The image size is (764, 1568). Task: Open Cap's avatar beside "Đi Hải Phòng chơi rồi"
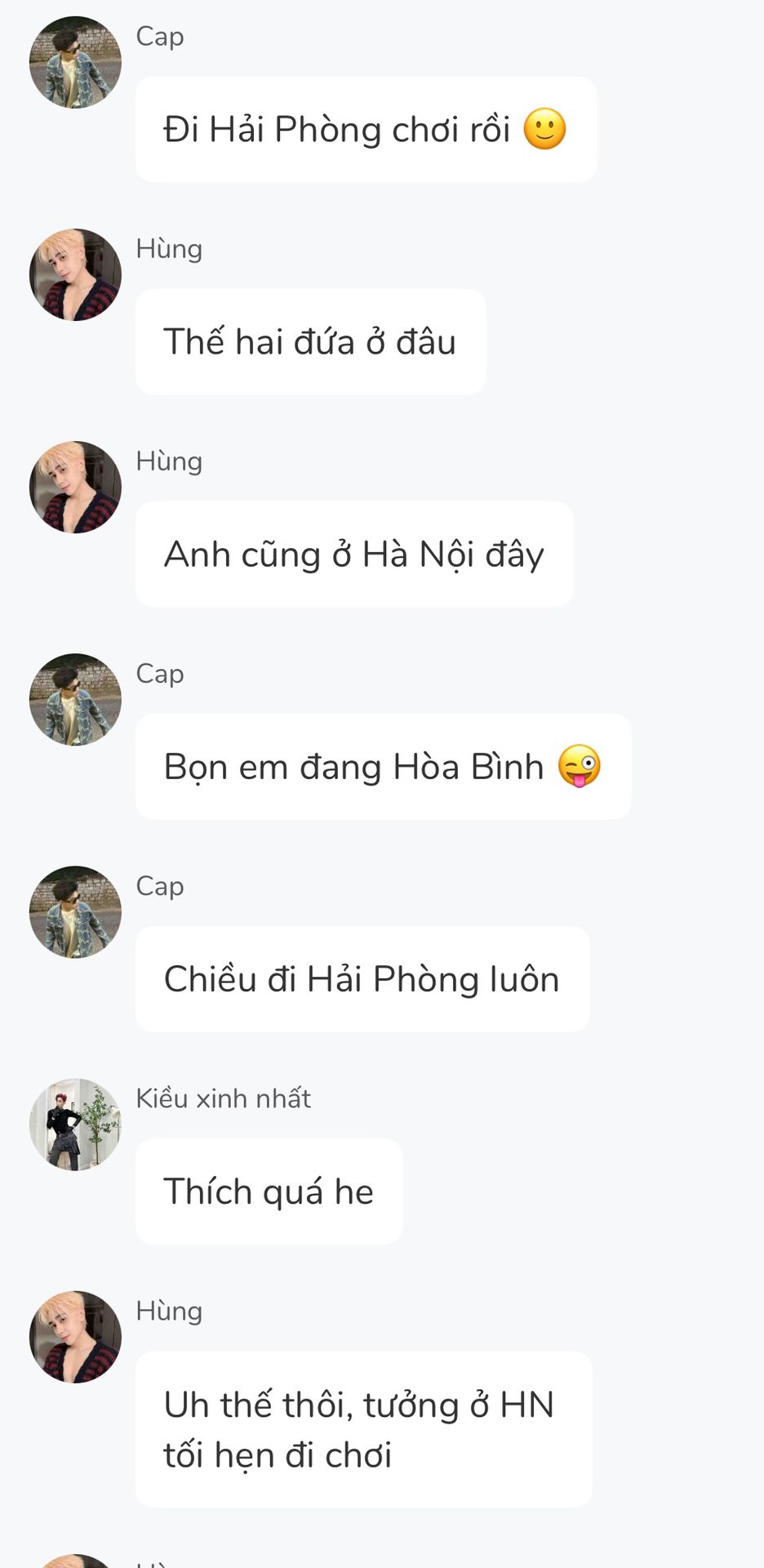point(75,62)
